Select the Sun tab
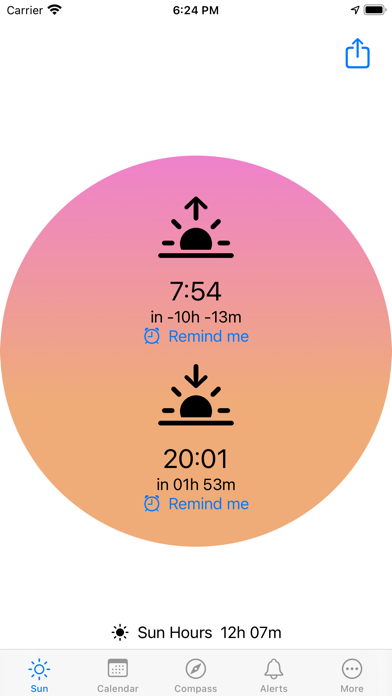This screenshot has height=696, width=392. click(39, 675)
